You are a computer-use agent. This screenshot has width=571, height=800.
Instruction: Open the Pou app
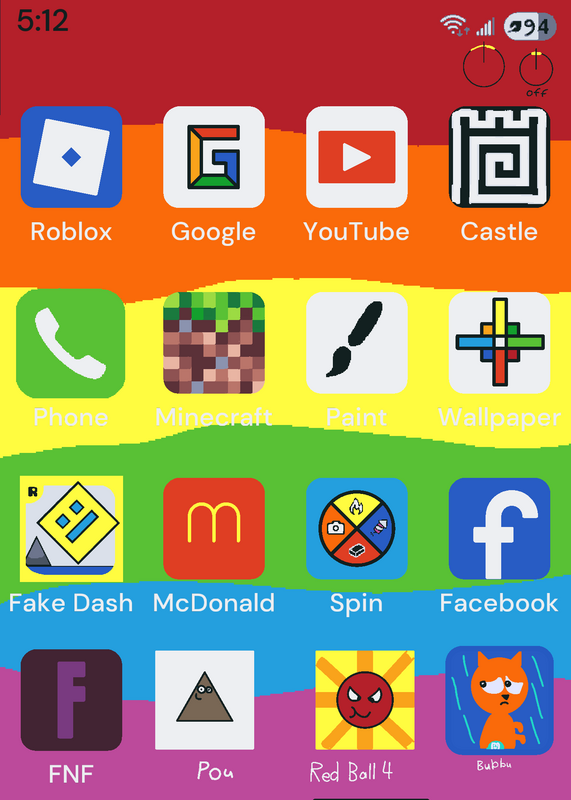(205, 700)
